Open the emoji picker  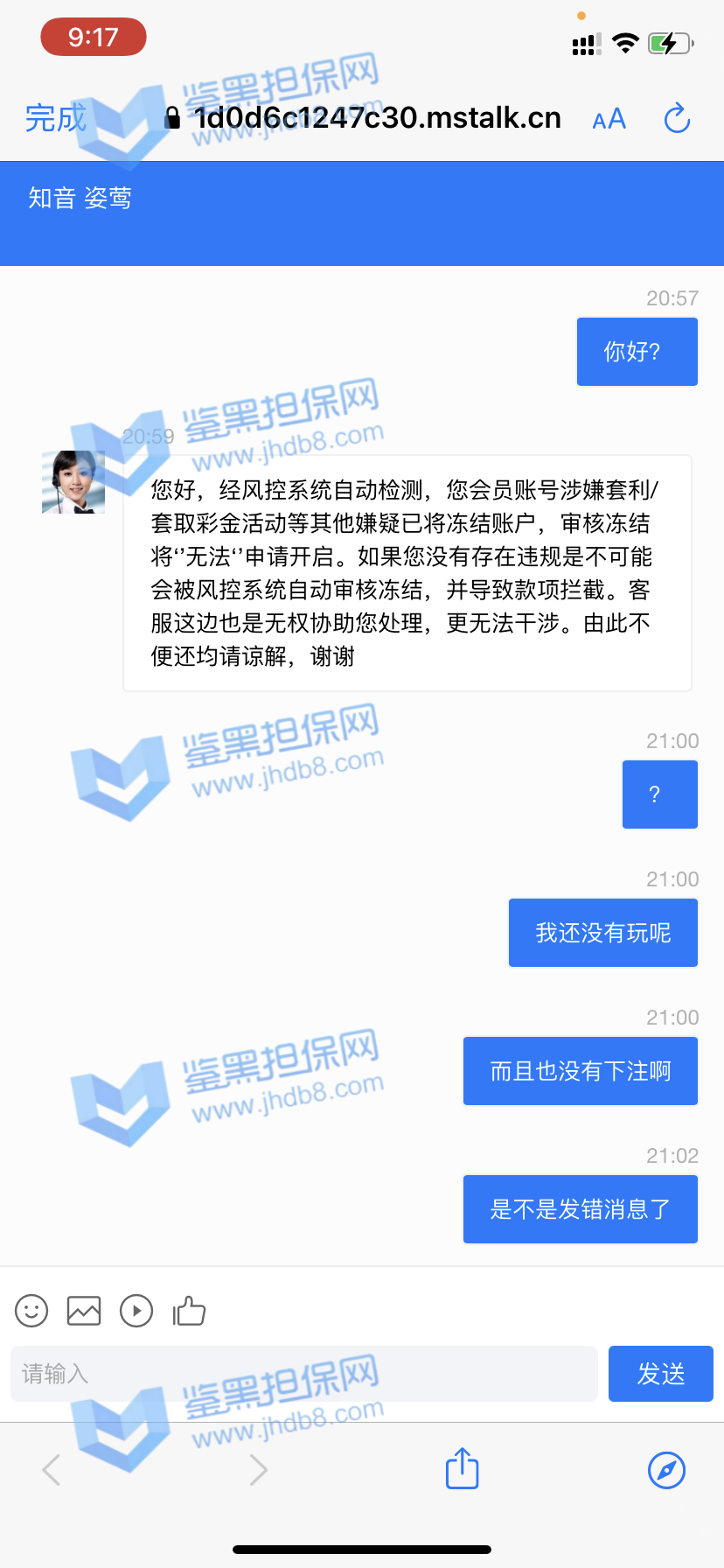(31, 1311)
